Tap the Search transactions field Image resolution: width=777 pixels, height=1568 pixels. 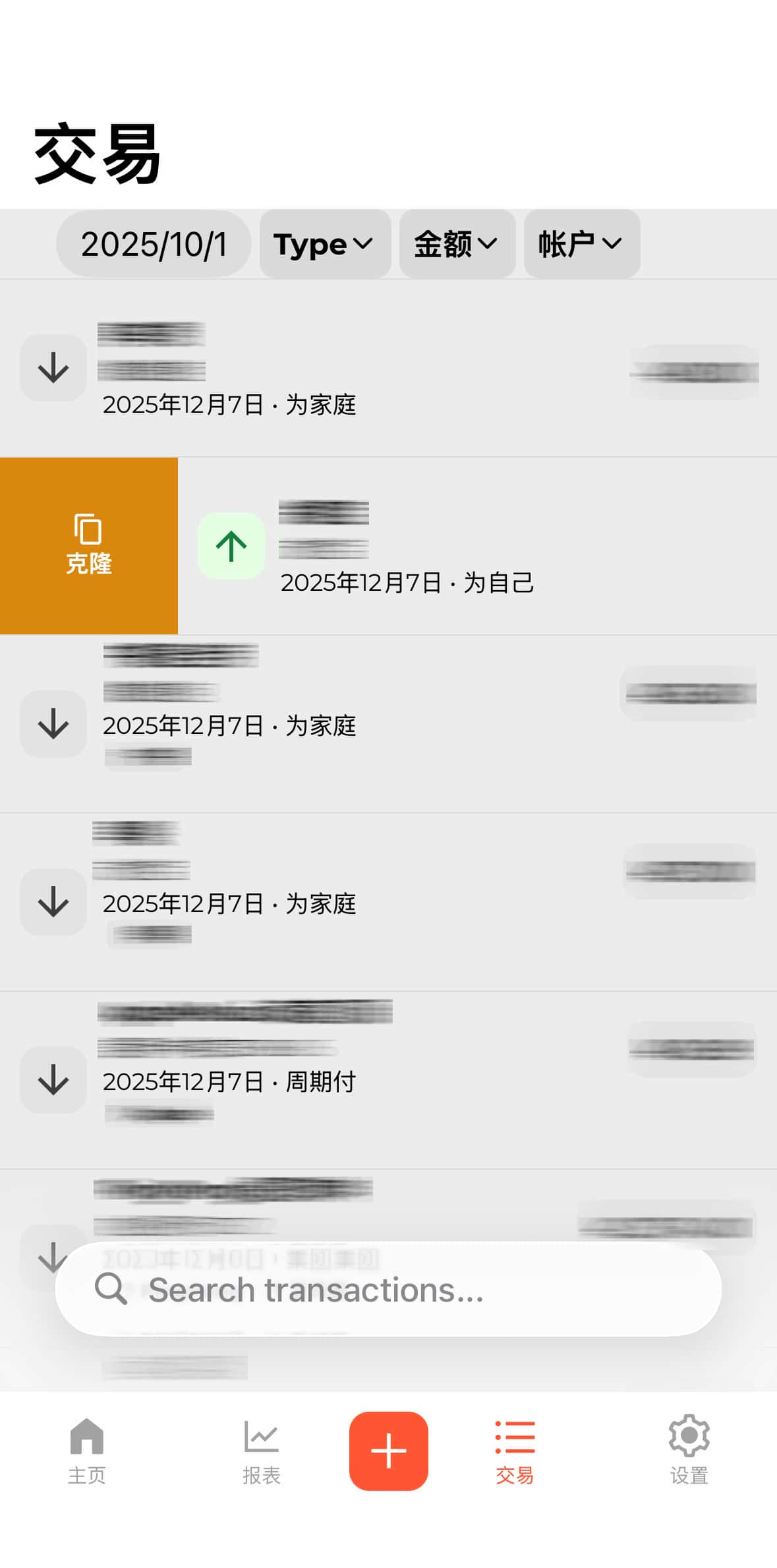tap(388, 1290)
